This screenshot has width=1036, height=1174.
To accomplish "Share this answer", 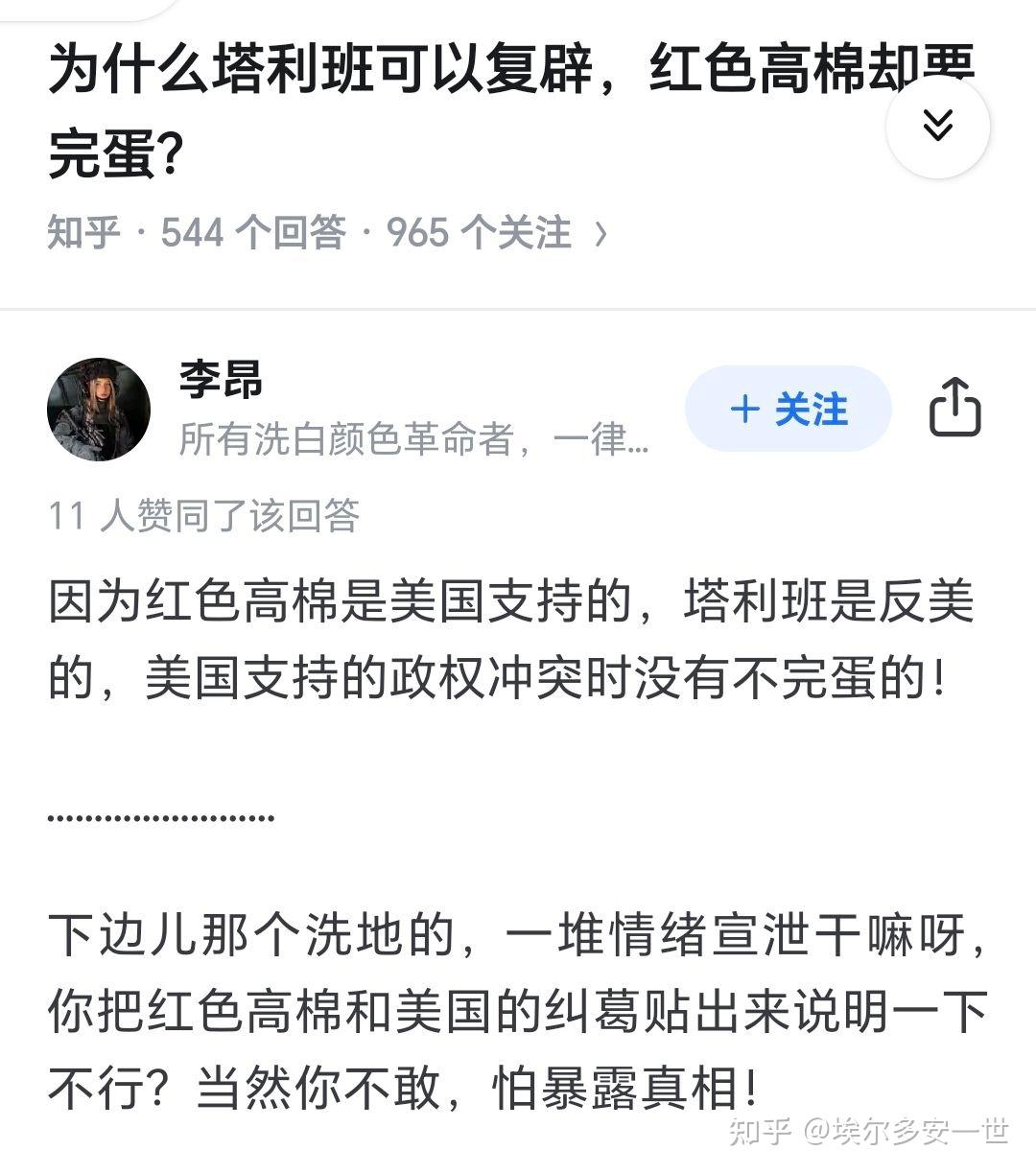I will click(x=954, y=409).
